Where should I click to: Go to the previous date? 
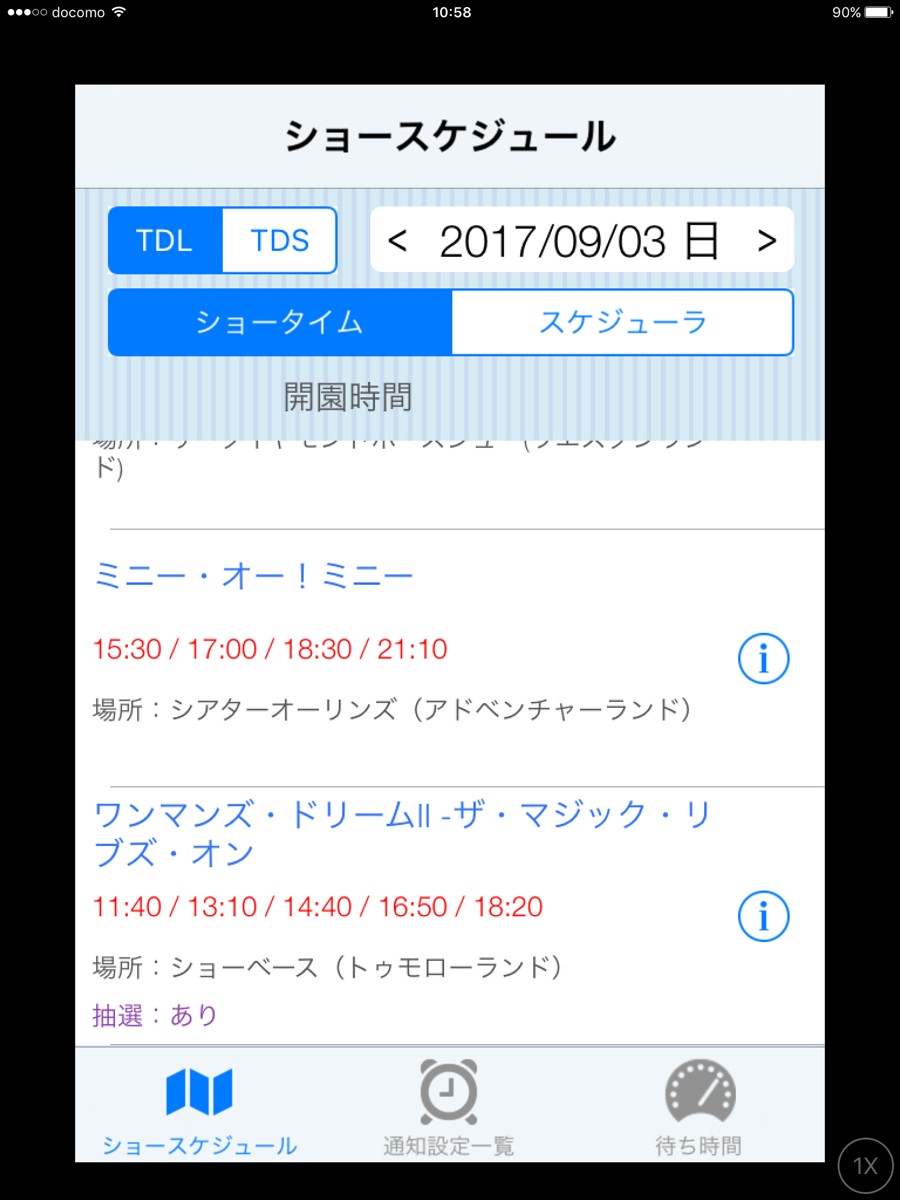(397, 241)
